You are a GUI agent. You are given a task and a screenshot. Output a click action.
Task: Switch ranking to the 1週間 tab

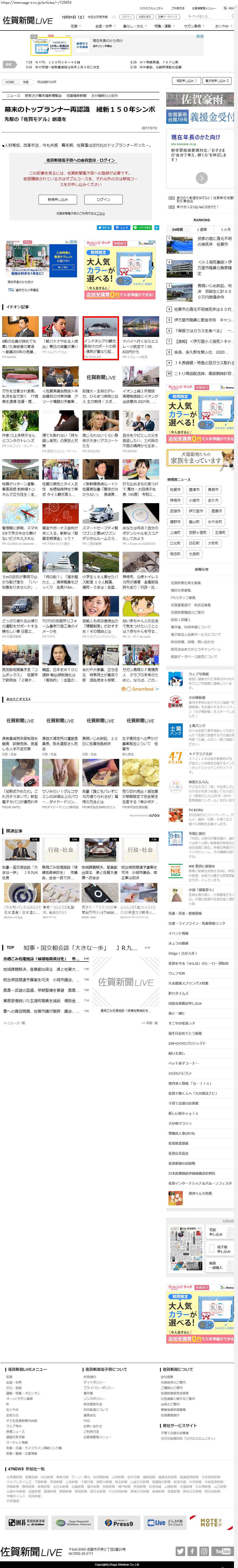202,230
